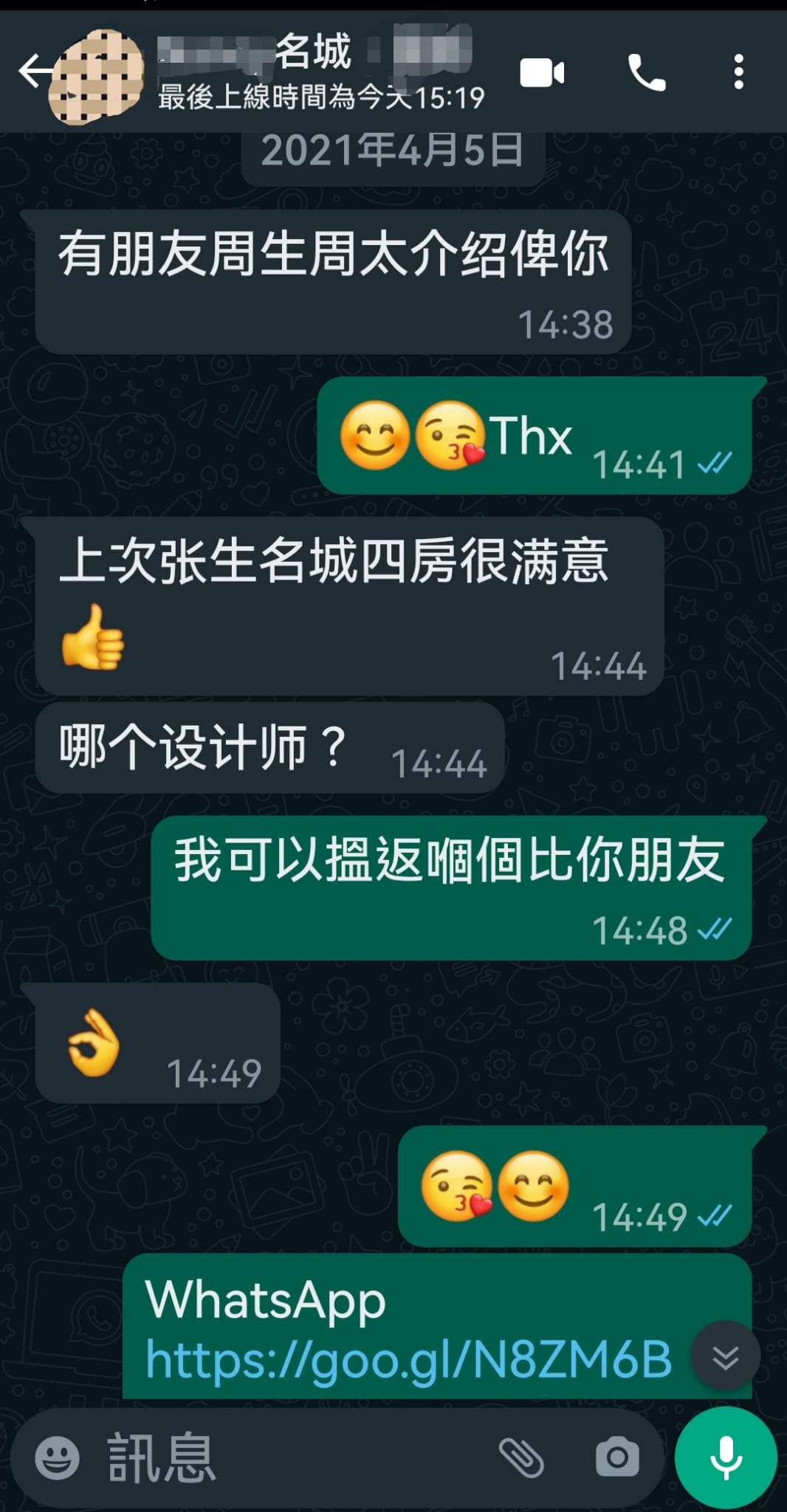This screenshot has width=787, height=1512.
Task: Attach a file with the paperclip
Action: point(521,1458)
